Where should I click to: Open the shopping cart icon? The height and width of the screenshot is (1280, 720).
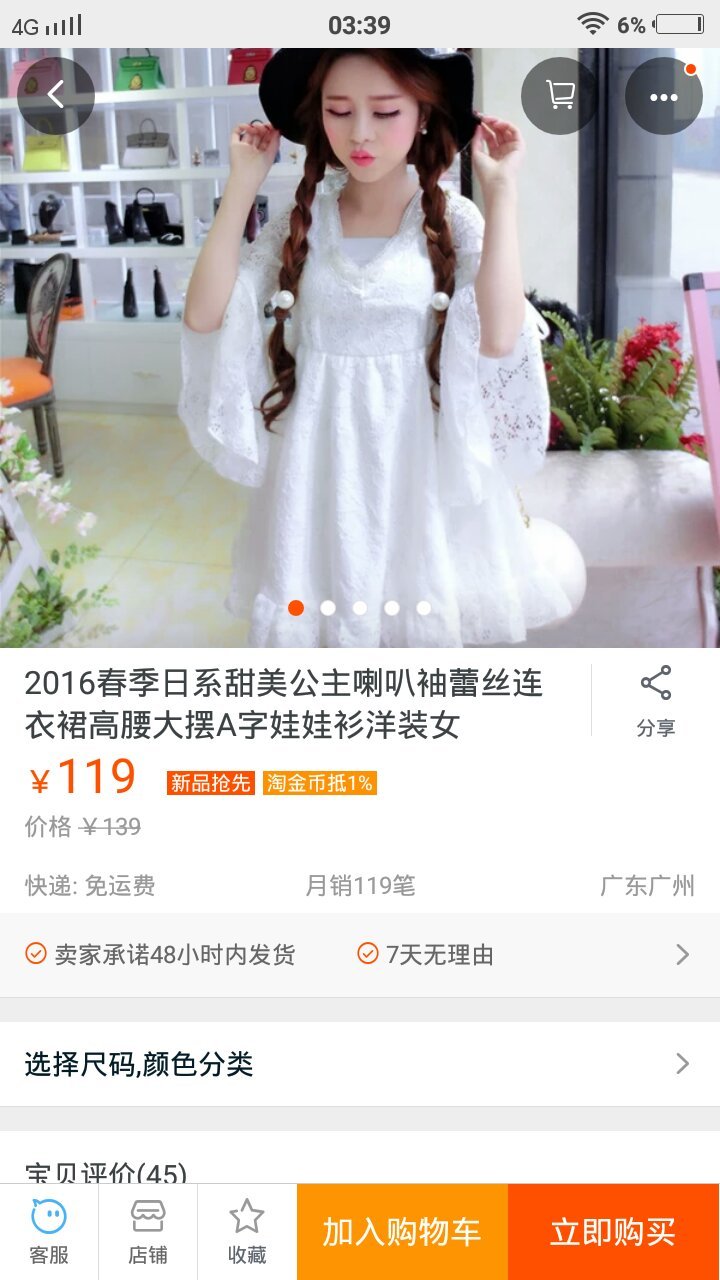pos(560,96)
